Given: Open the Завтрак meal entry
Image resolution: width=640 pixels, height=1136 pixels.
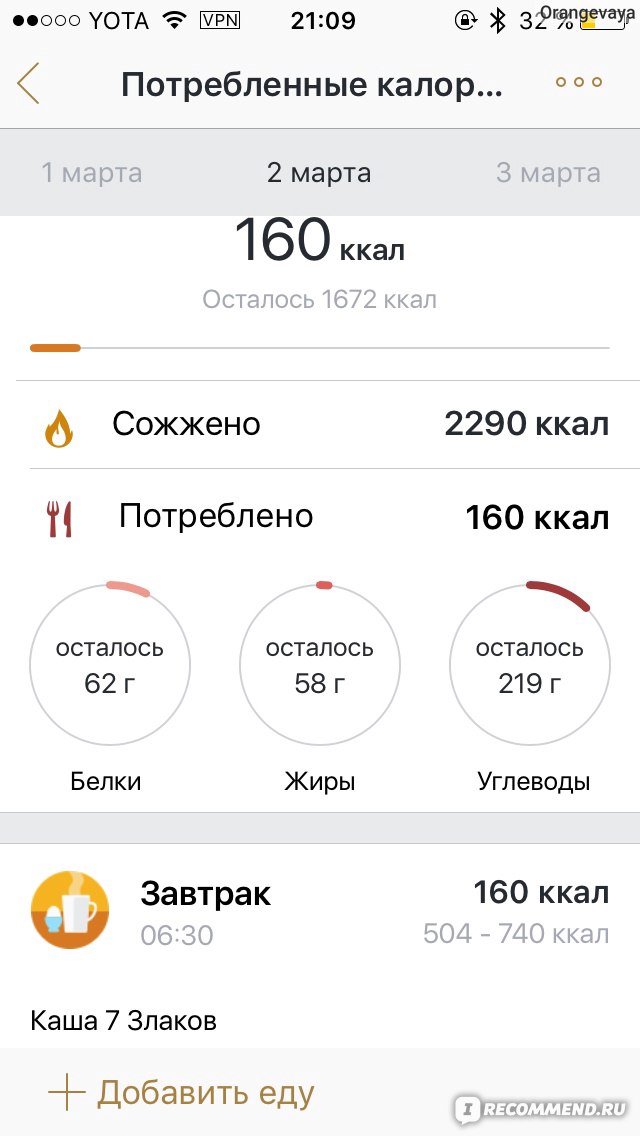Looking at the screenshot, I should [x=320, y=911].
